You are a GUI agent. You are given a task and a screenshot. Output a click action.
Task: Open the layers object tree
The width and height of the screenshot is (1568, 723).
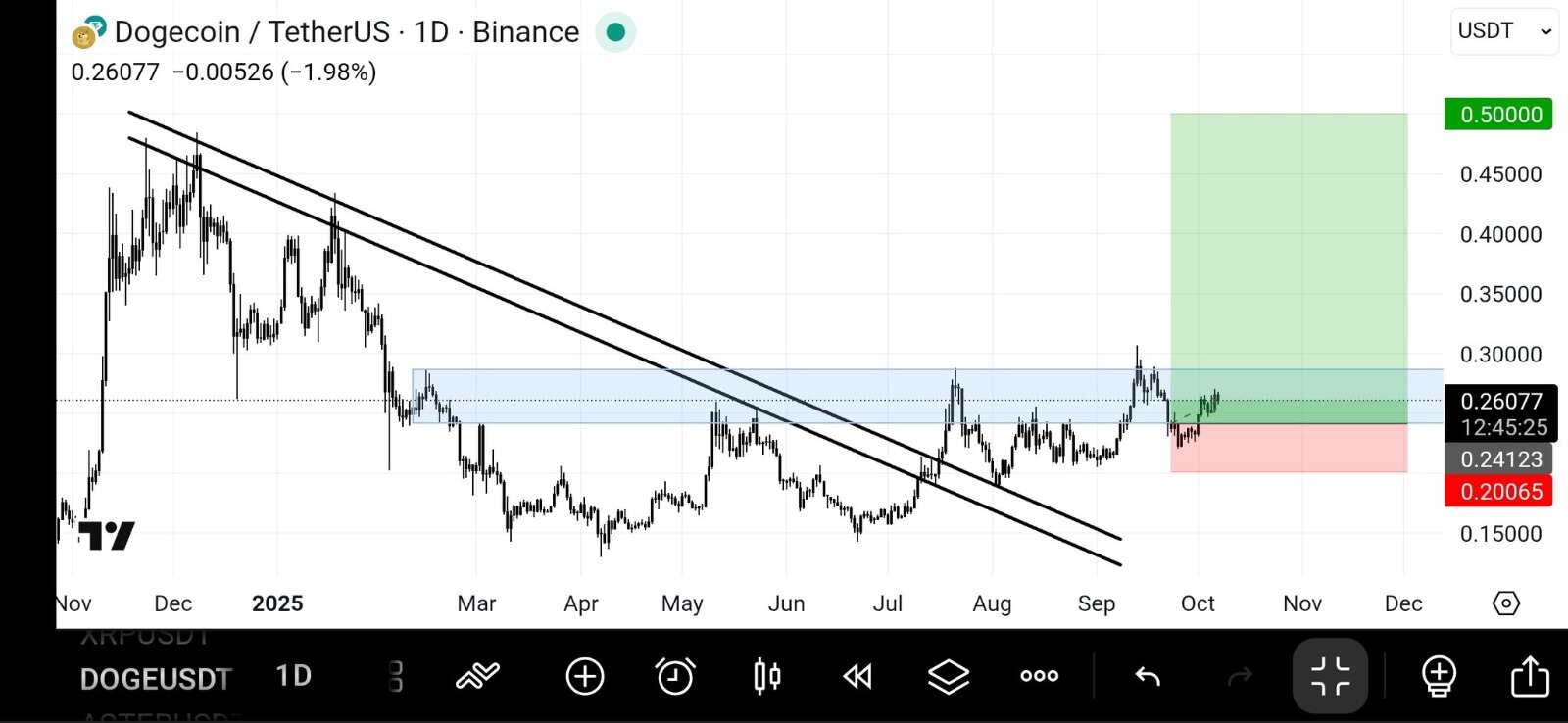948,676
